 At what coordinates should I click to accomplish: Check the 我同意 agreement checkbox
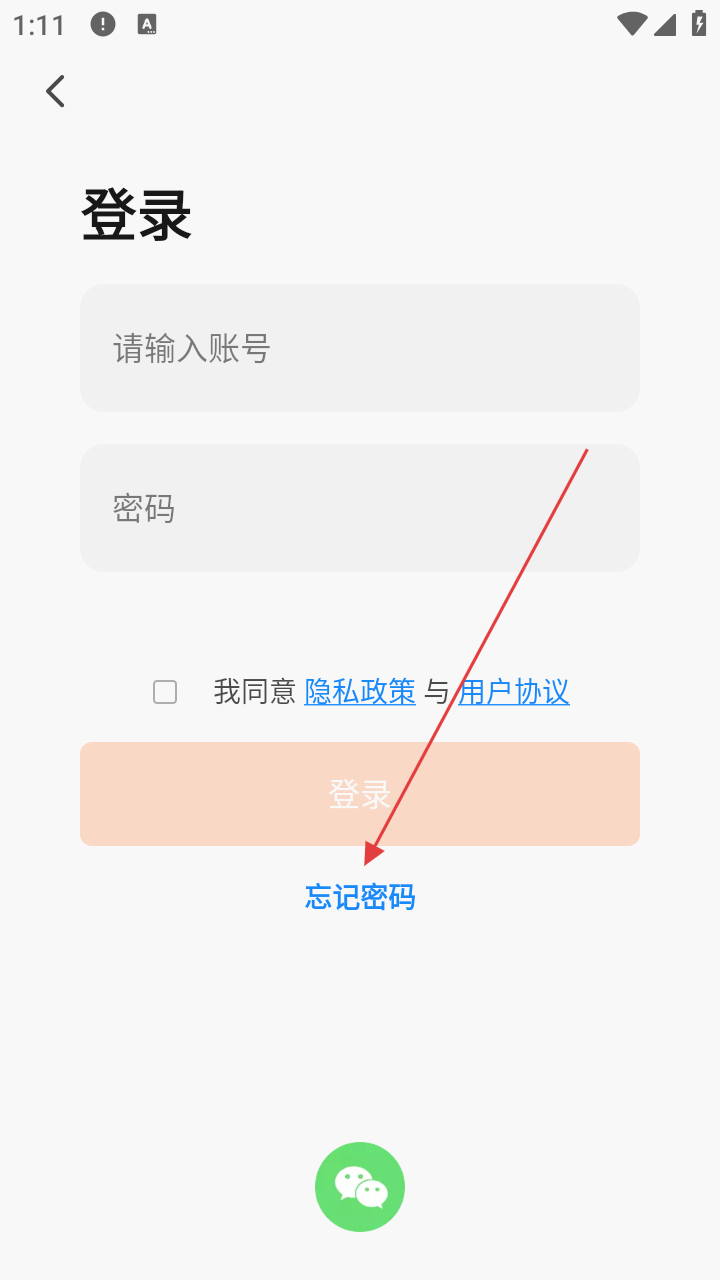point(165,691)
